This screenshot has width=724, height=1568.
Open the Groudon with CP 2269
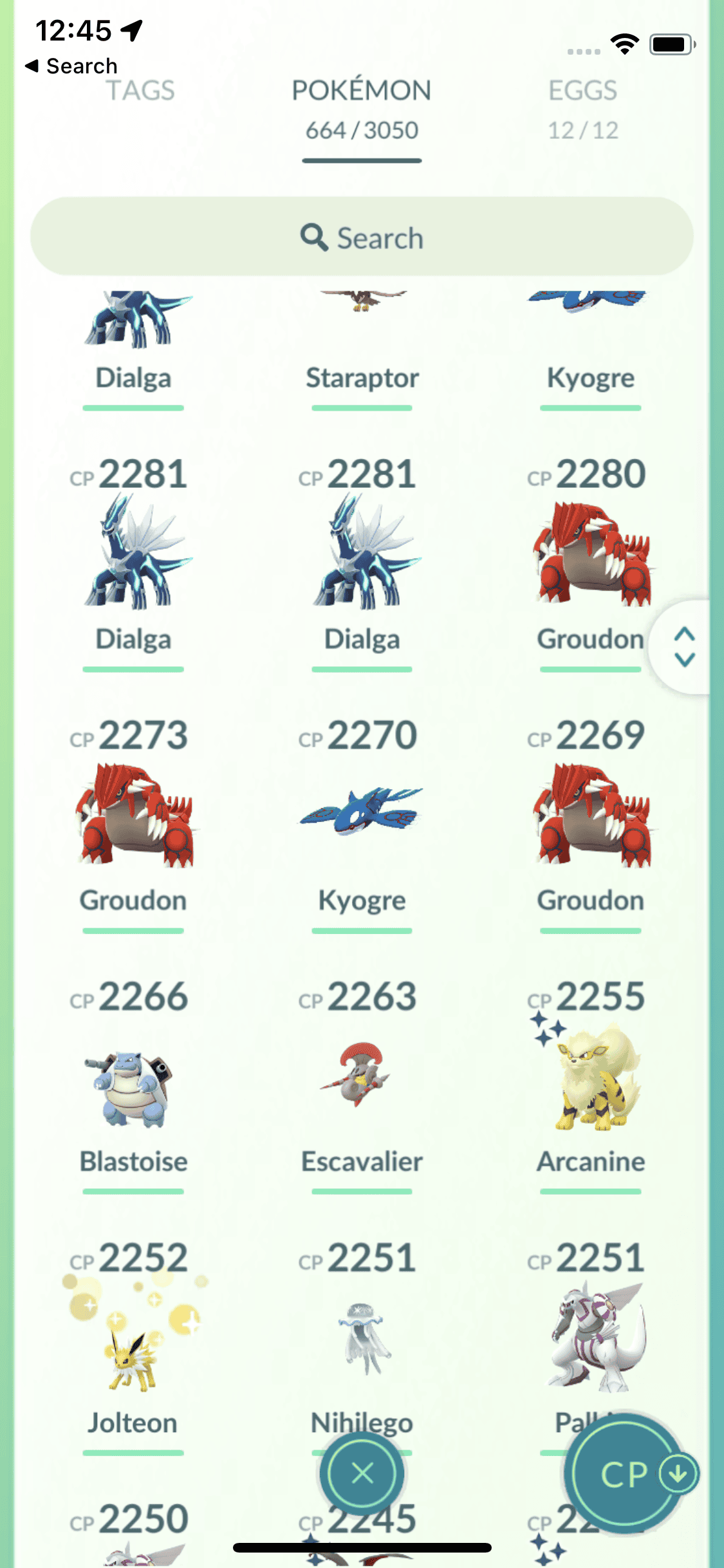tap(590, 817)
